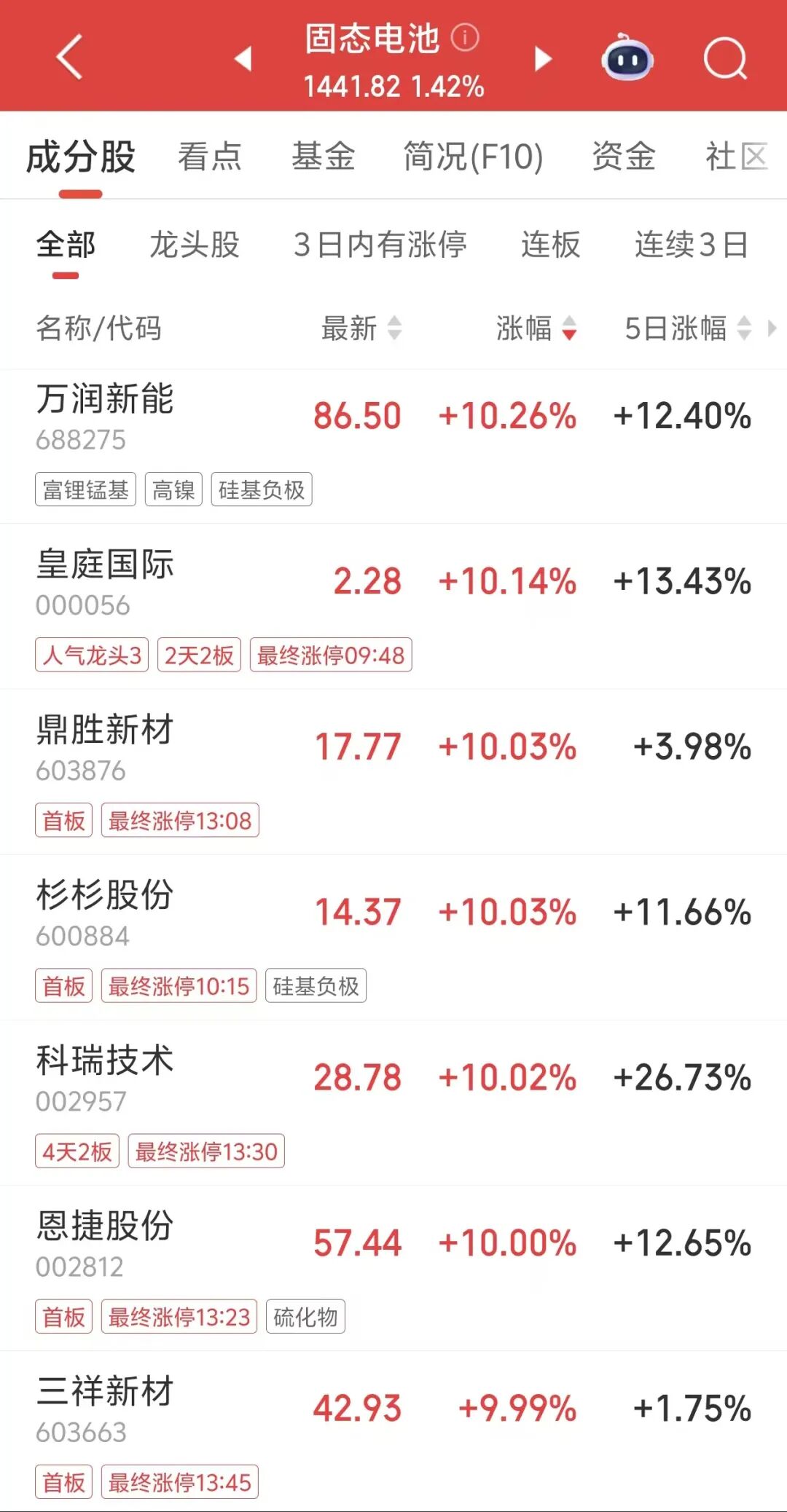Show 连板 stocks
The width and height of the screenshot is (787, 1512).
(550, 245)
